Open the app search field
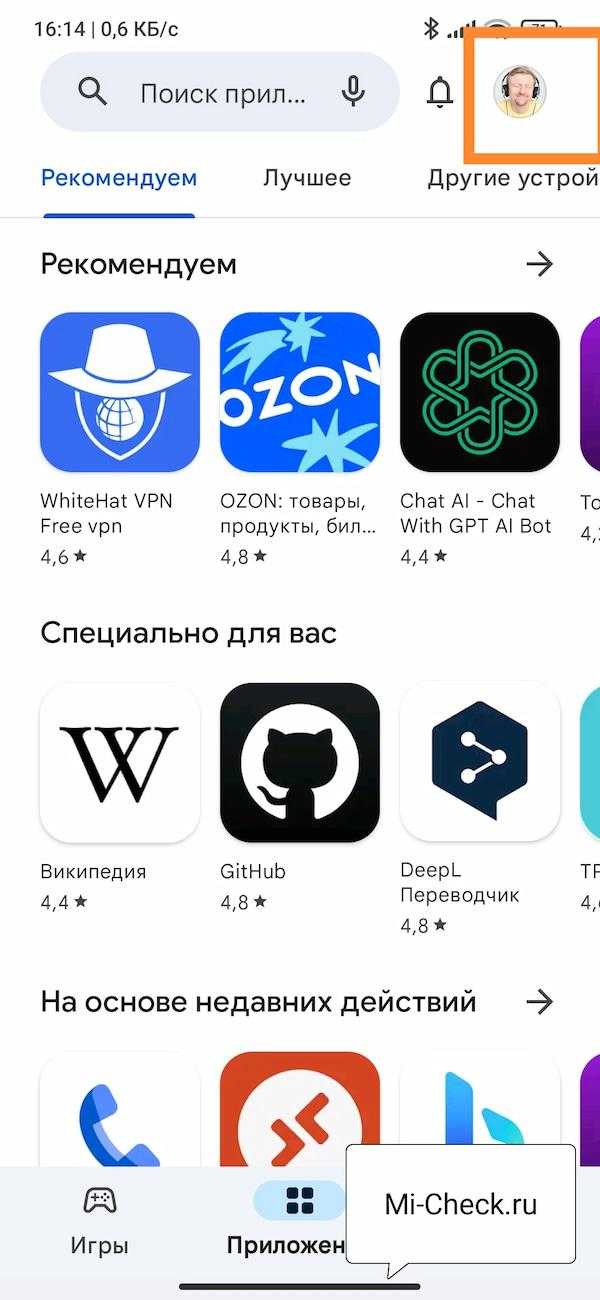600x1300 pixels. click(x=220, y=93)
